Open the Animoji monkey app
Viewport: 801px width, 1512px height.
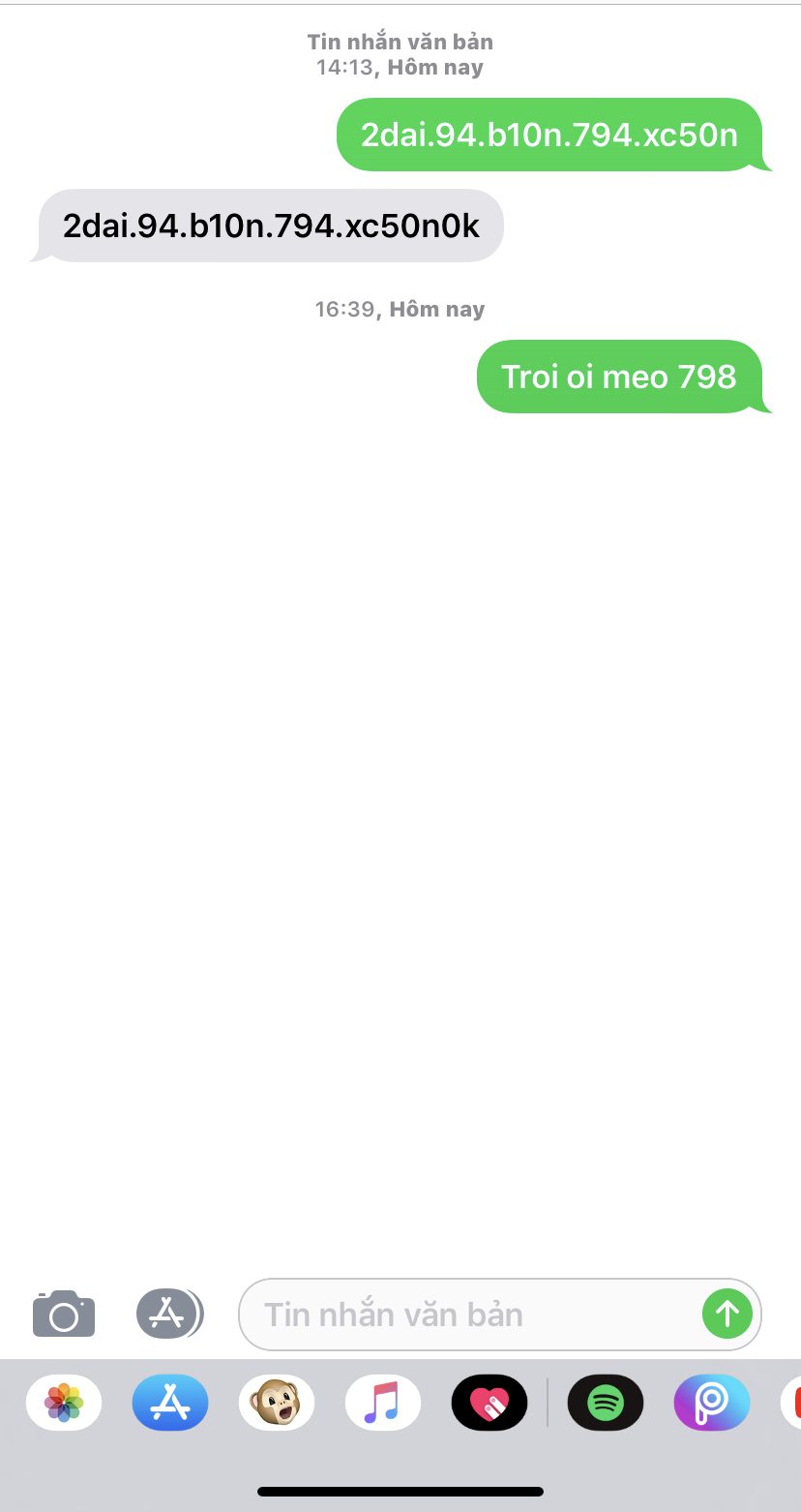click(x=277, y=1402)
